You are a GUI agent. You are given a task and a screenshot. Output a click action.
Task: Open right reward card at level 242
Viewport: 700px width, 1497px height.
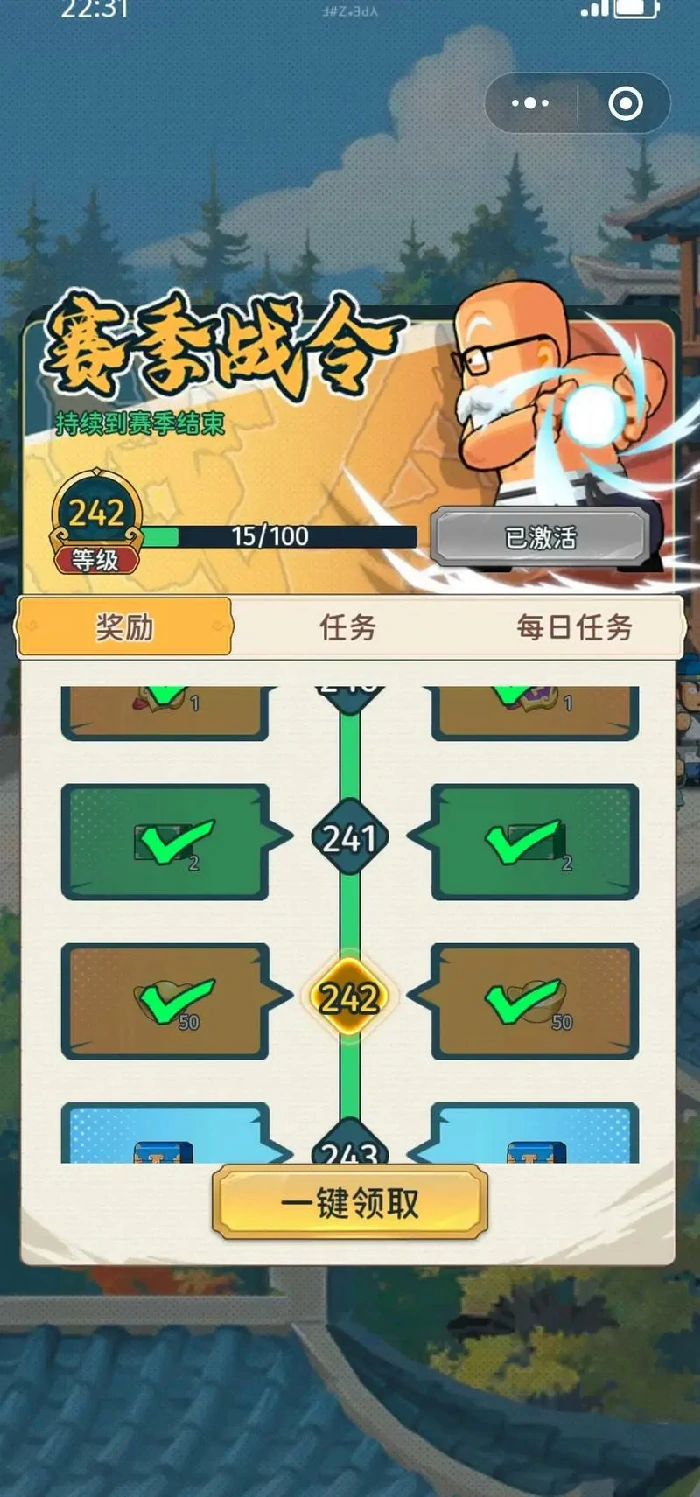pos(535,1000)
